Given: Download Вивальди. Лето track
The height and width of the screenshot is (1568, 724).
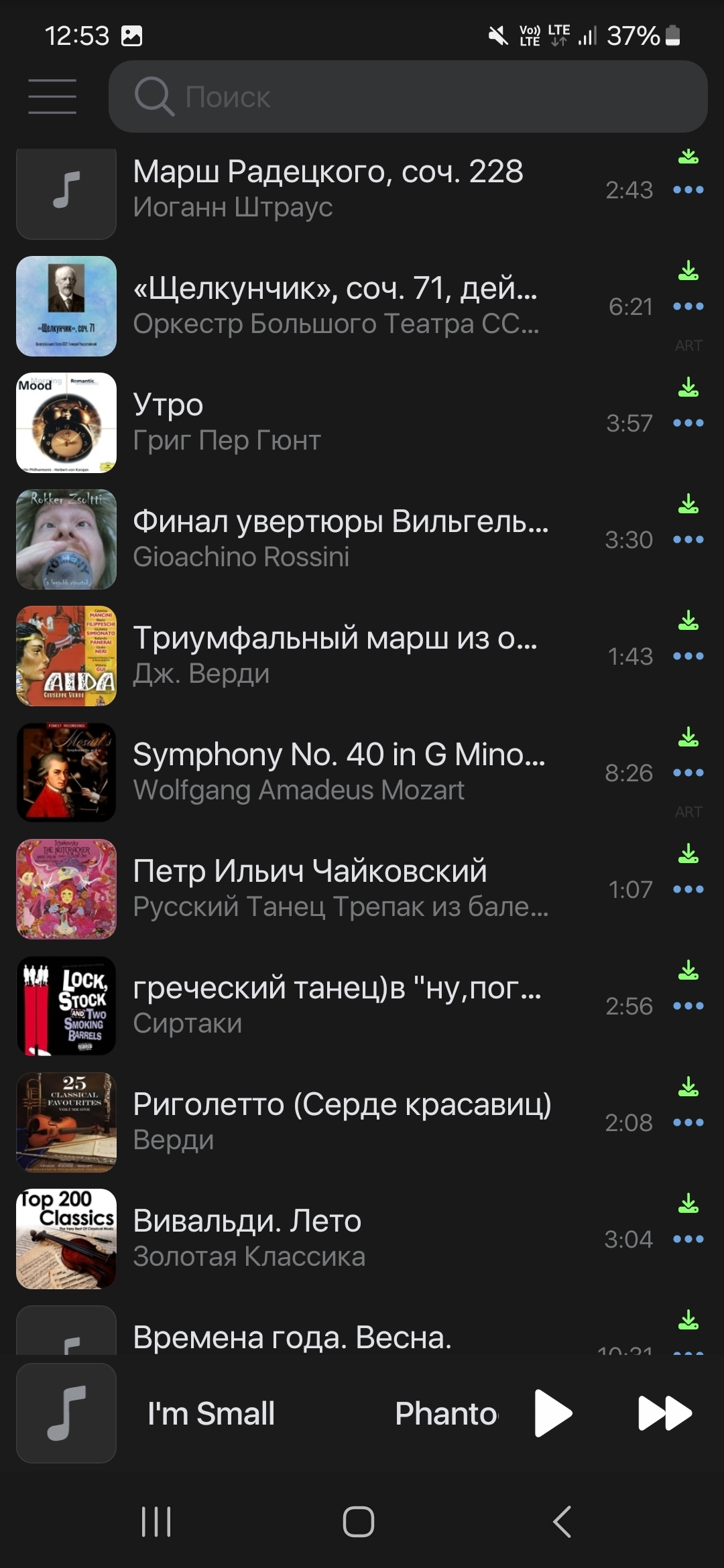Looking at the screenshot, I should coord(688,1205).
